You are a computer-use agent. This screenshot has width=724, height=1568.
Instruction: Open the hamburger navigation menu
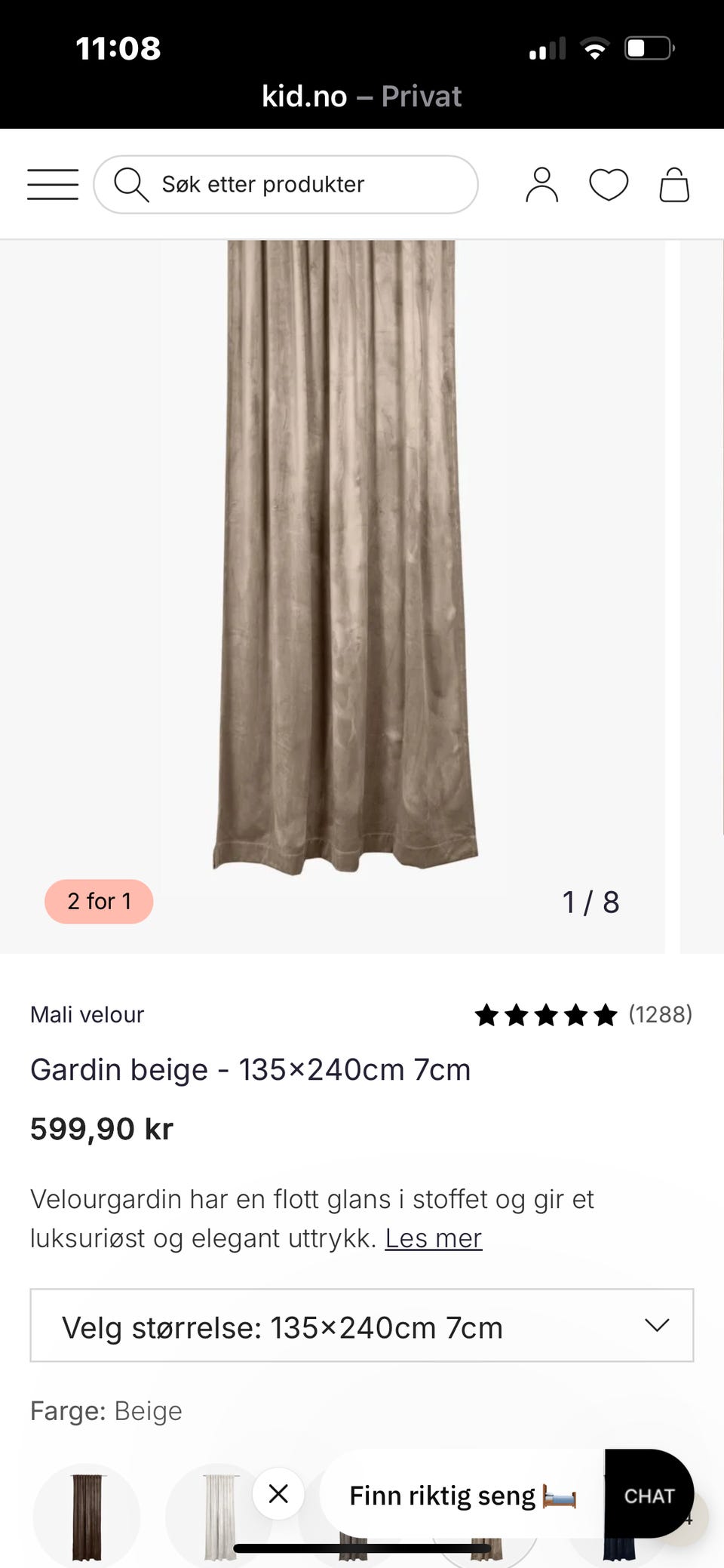click(x=52, y=183)
